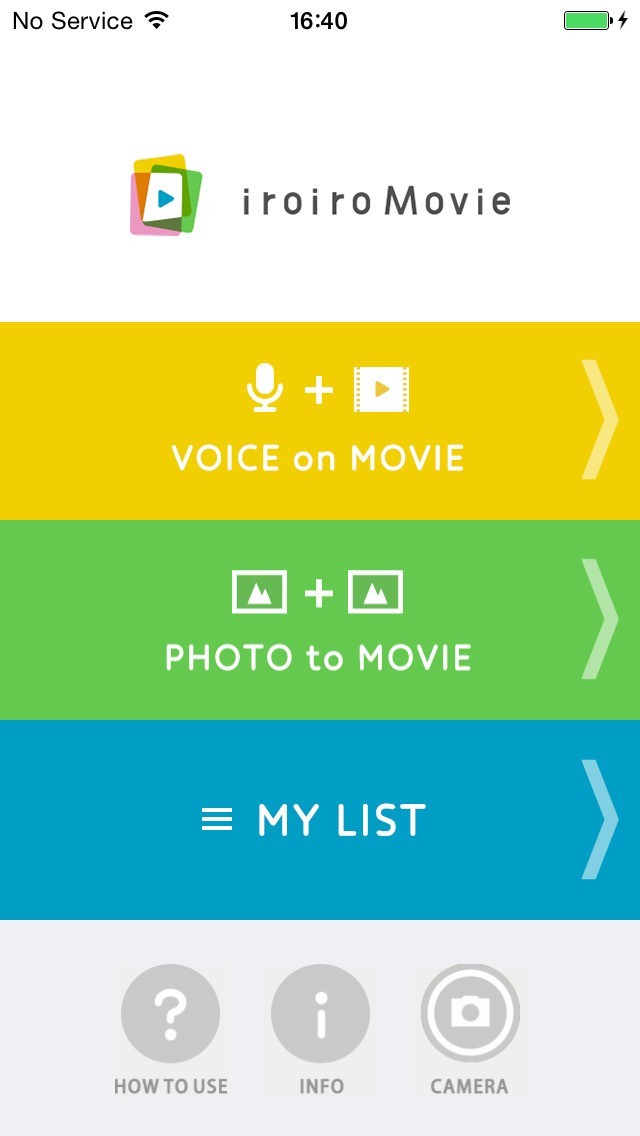Tap the HOW TO USE help button
The height and width of the screenshot is (1136, 640).
pyautogui.click(x=170, y=1015)
